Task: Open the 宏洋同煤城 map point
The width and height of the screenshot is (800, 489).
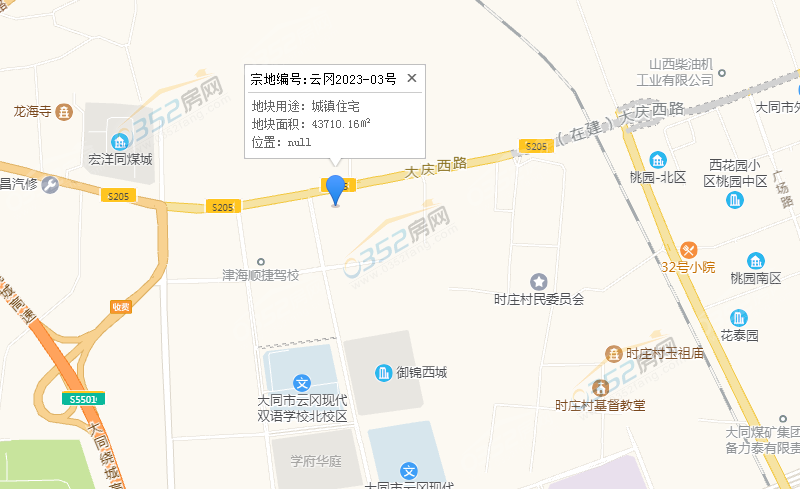Action: 120,141
